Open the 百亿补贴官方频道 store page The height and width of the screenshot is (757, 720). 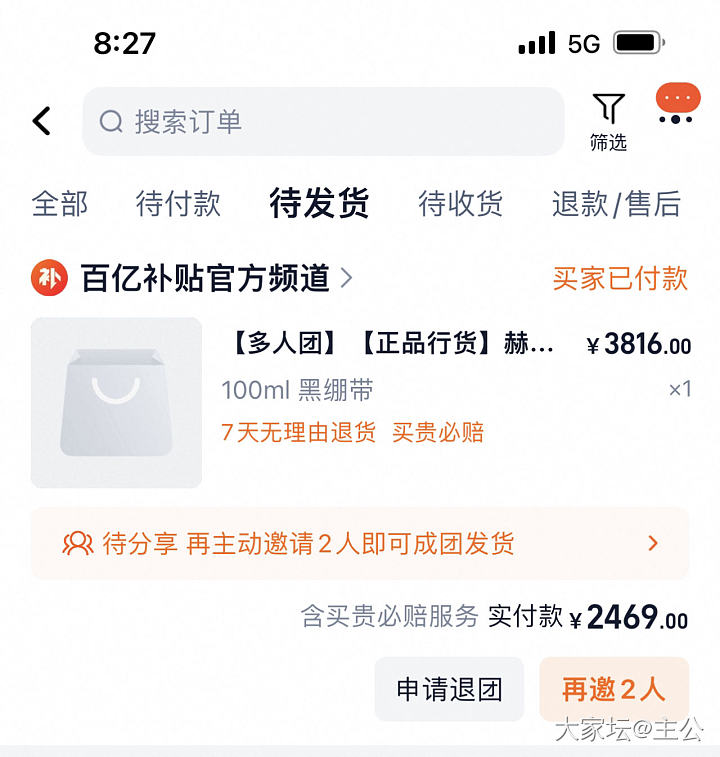(205, 278)
